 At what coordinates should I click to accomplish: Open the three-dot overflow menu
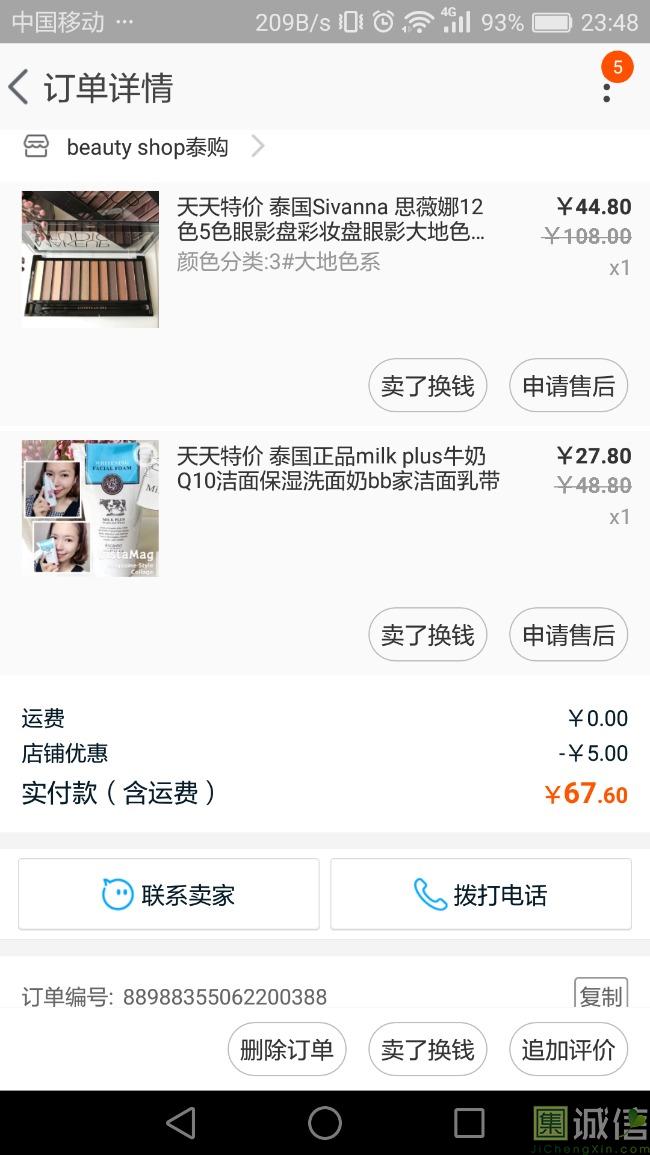click(x=606, y=89)
